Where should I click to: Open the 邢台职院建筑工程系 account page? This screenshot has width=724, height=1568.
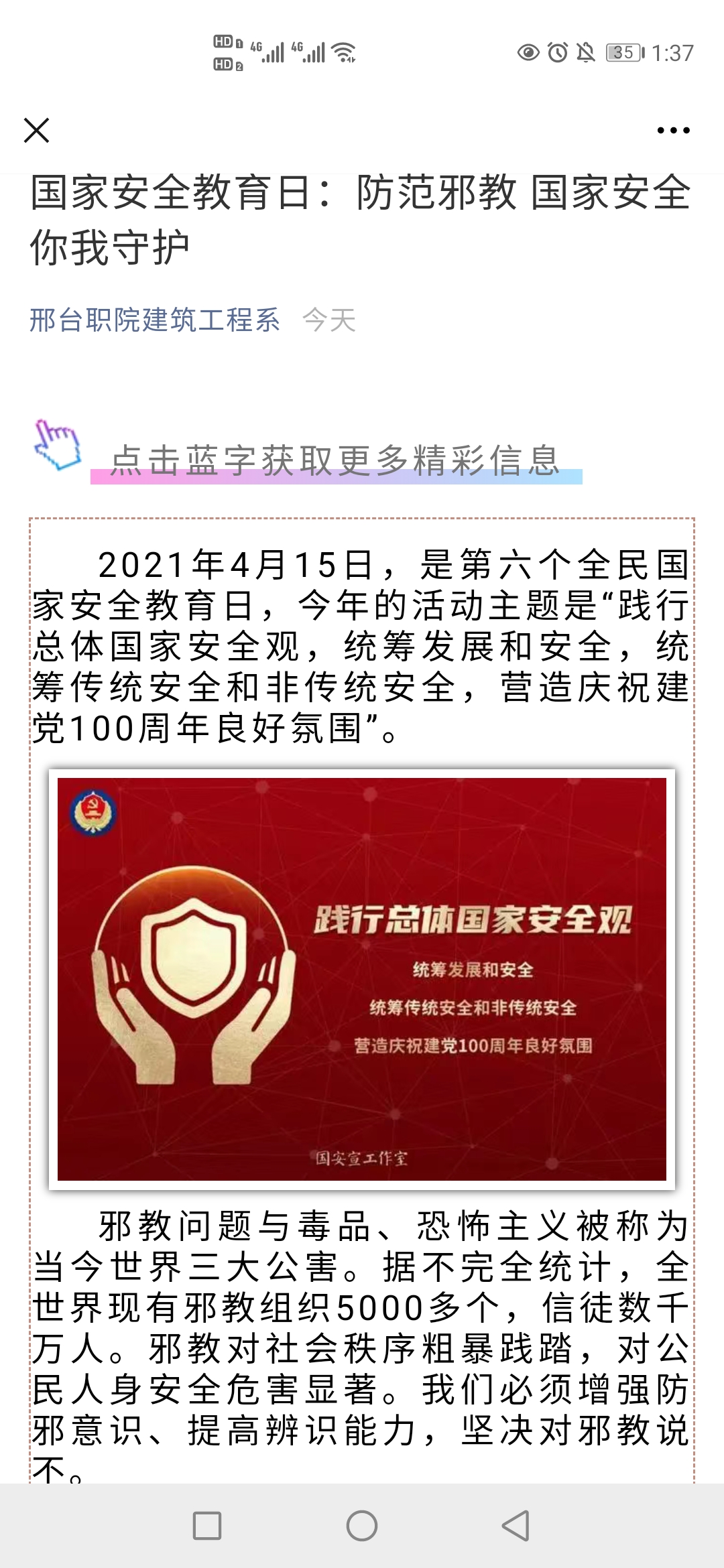(x=155, y=320)
